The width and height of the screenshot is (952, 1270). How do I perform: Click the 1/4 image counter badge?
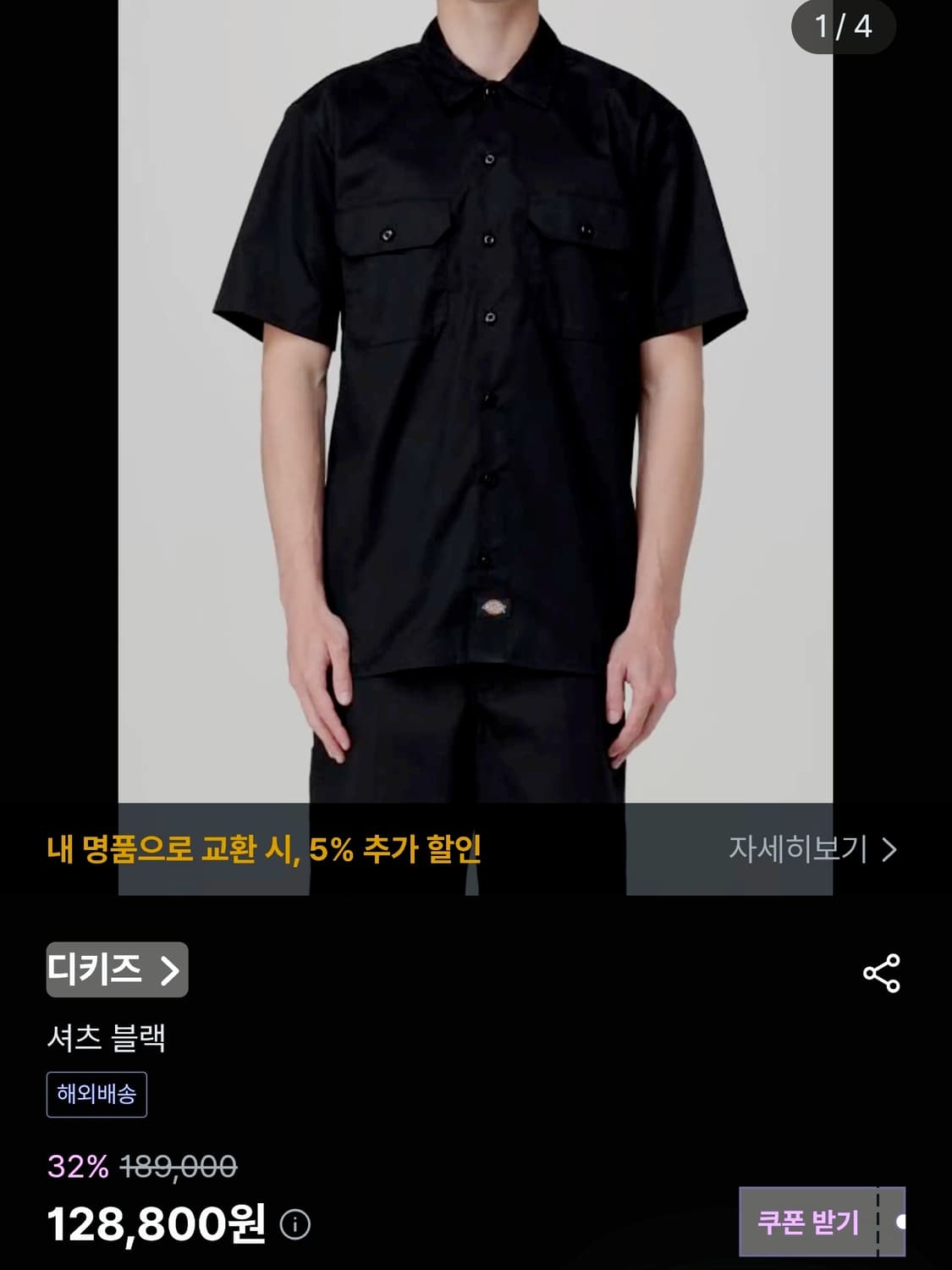pyautogui.click(x=846, y=26)
